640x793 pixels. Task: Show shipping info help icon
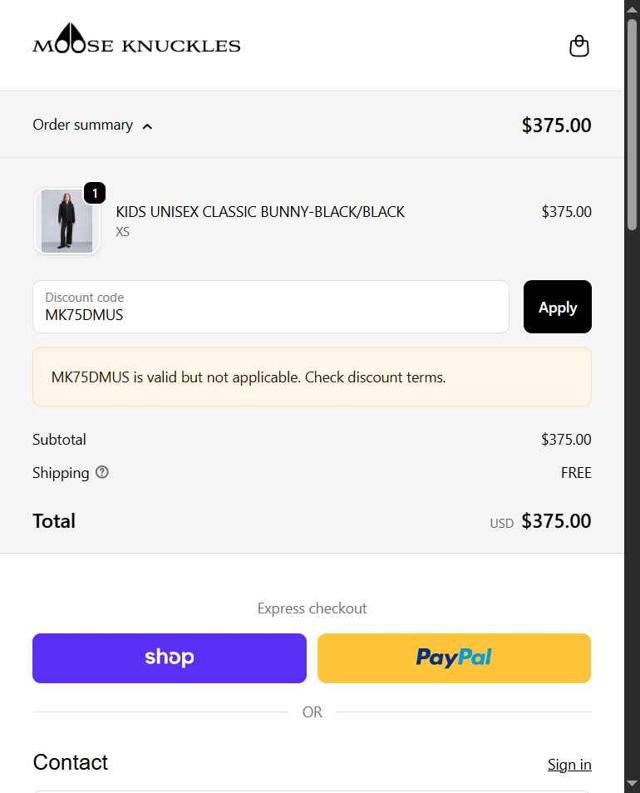coord(102,473)
